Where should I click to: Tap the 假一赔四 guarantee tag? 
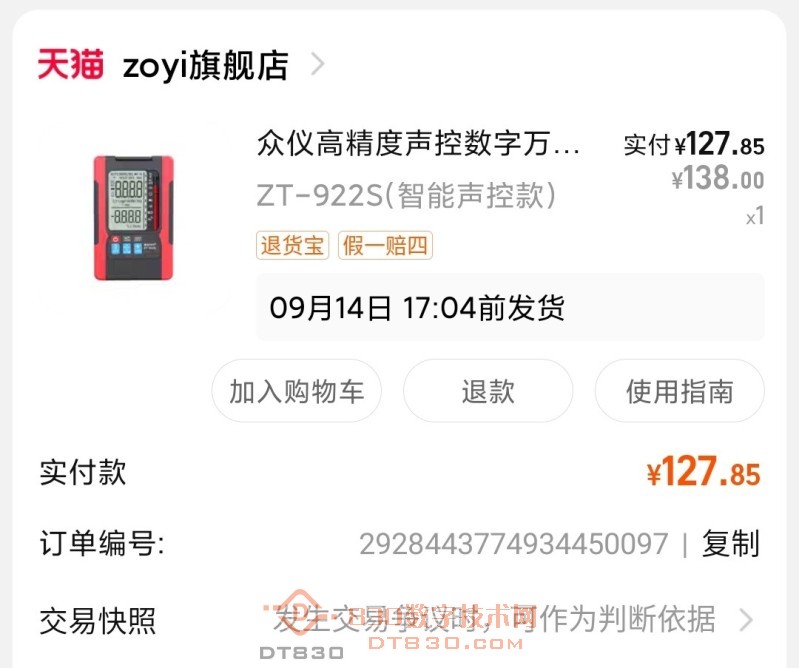coord(385,245)
